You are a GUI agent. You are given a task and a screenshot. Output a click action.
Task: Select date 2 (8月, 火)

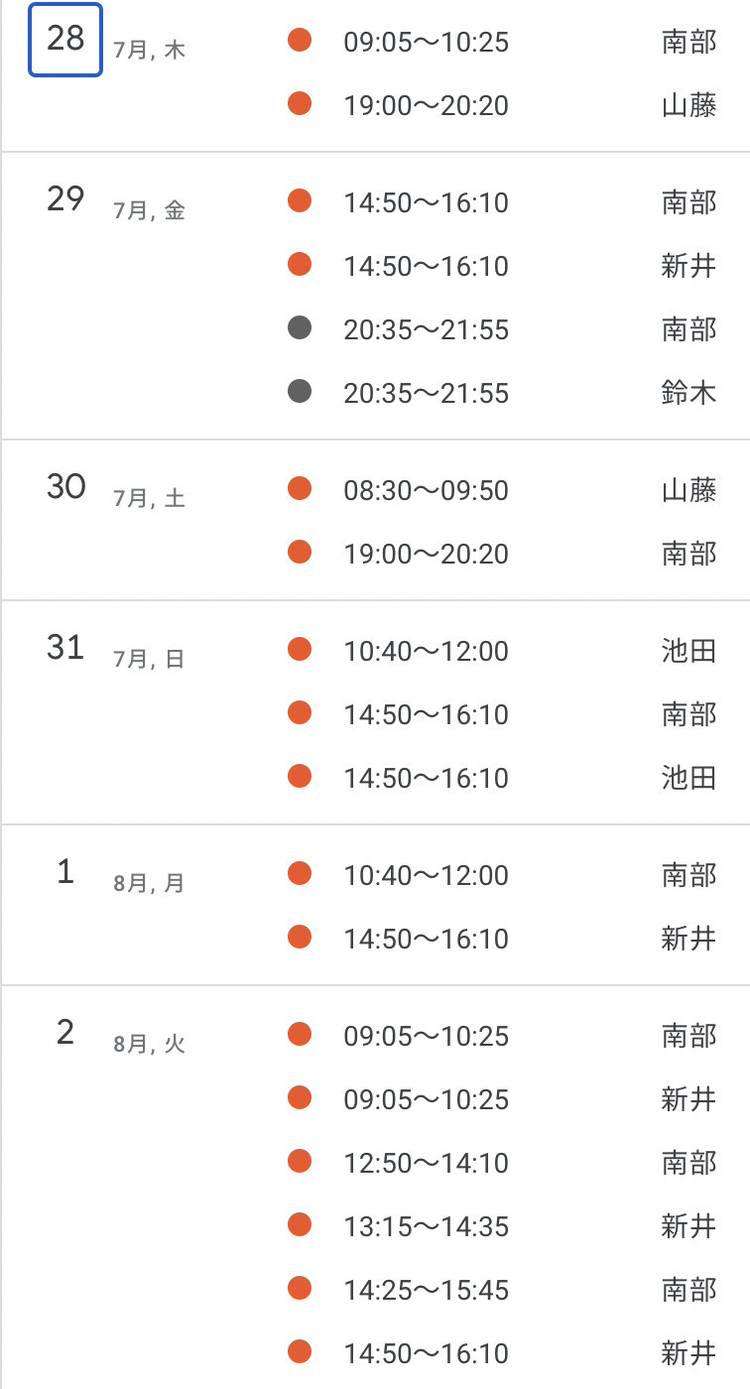[65, 1032]
